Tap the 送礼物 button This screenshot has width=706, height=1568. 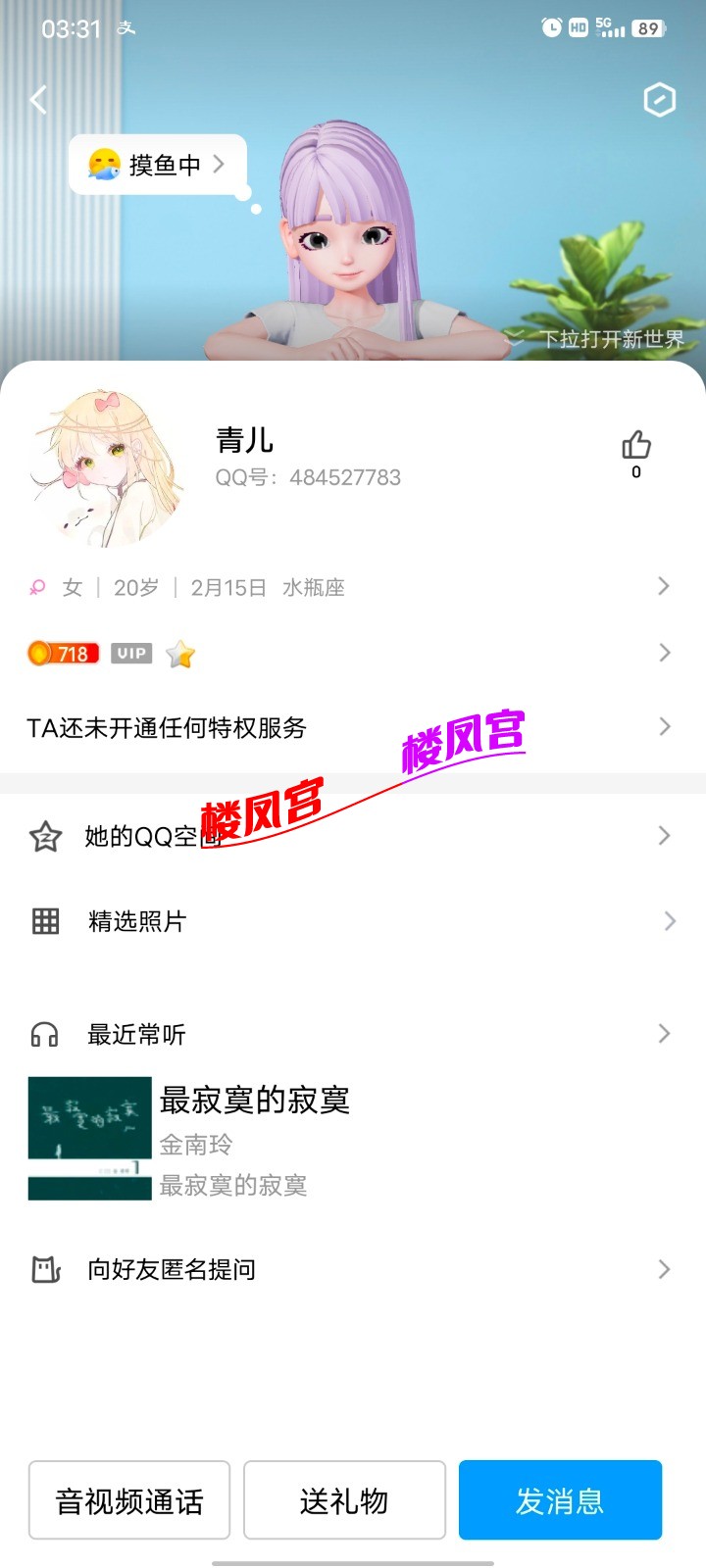point(344,1500)
